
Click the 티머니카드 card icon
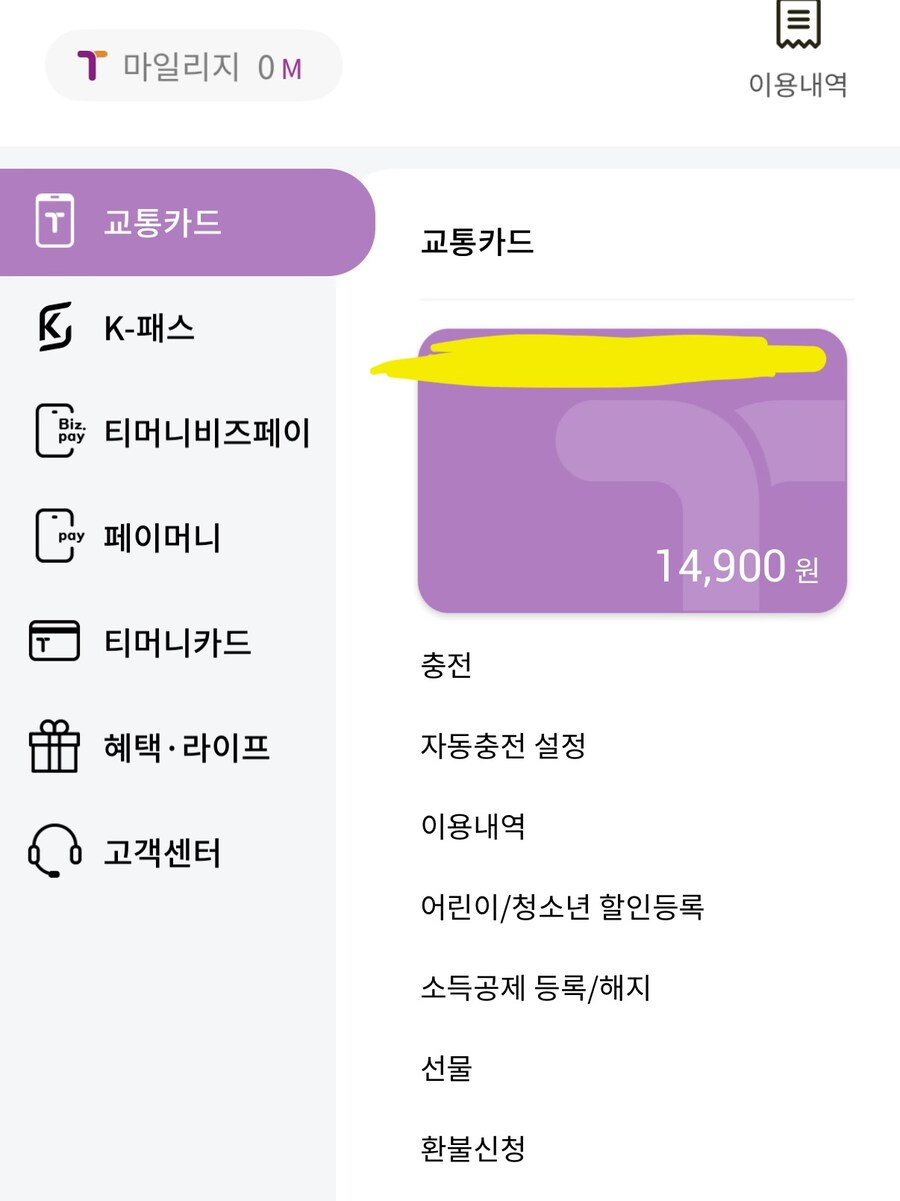(x=55, y=643)
